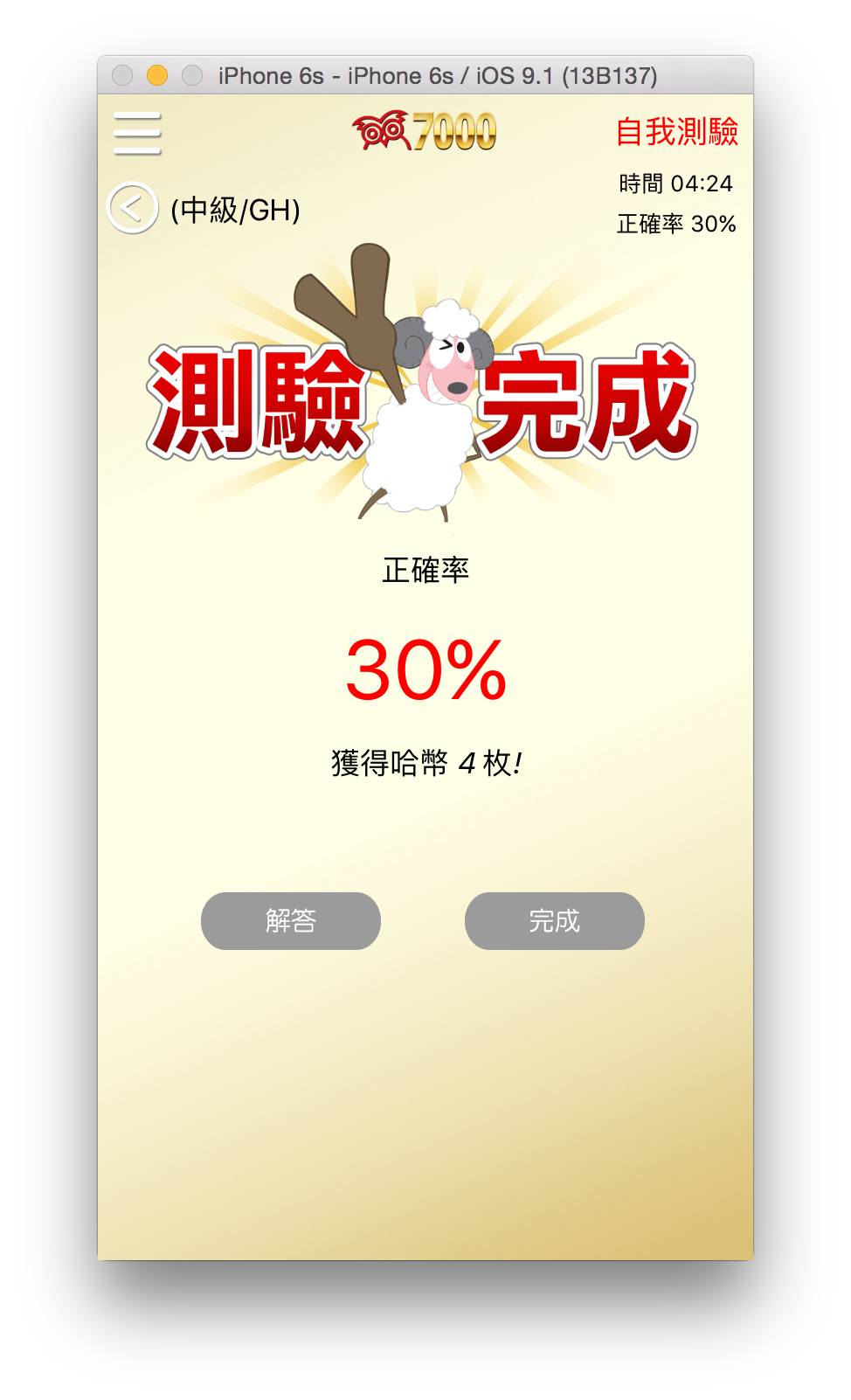Tap the gray 完成 button to finish

(554, 921)
